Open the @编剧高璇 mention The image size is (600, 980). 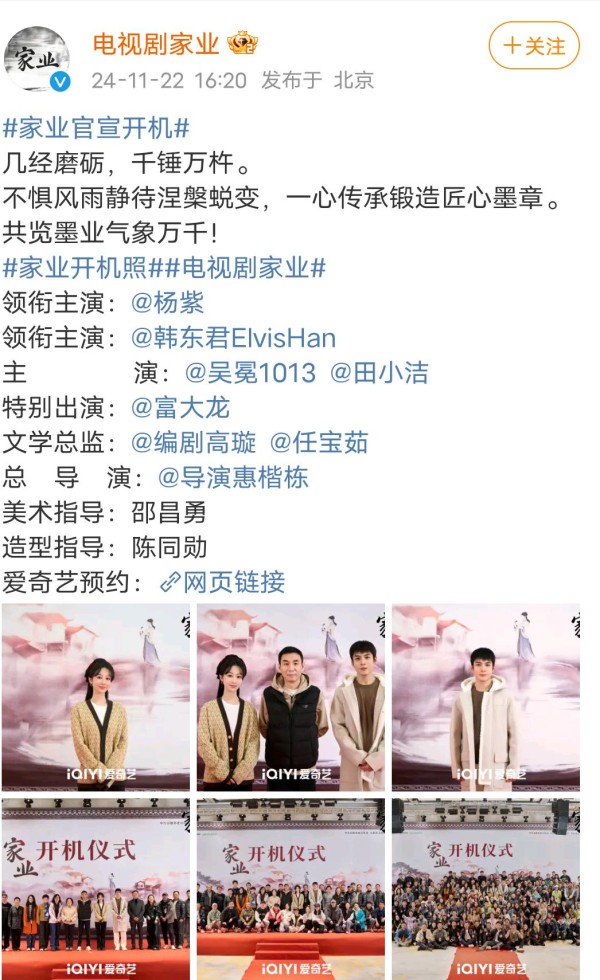[193, 442]
